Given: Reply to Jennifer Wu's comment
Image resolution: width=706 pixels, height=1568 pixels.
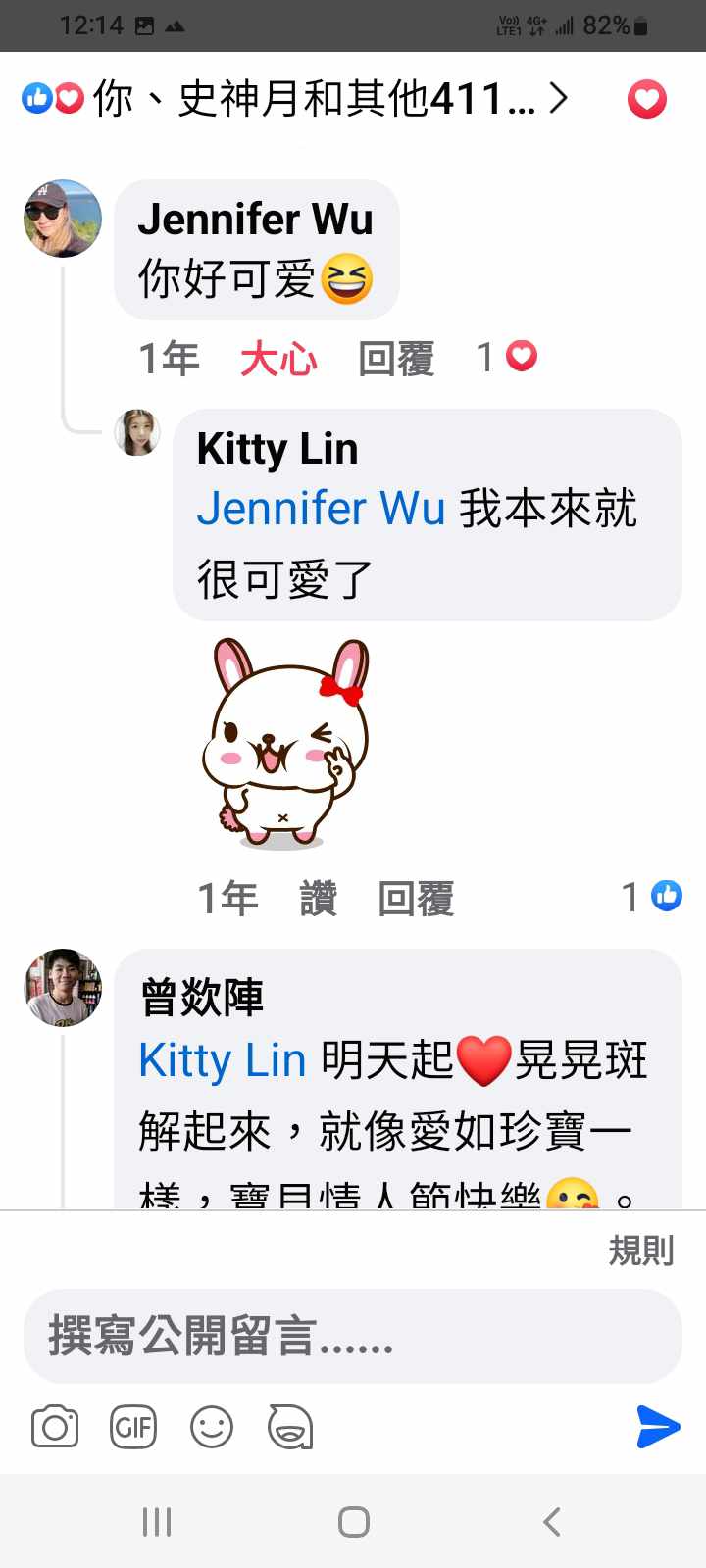Looking at the screenshot, I should (396, 359).
